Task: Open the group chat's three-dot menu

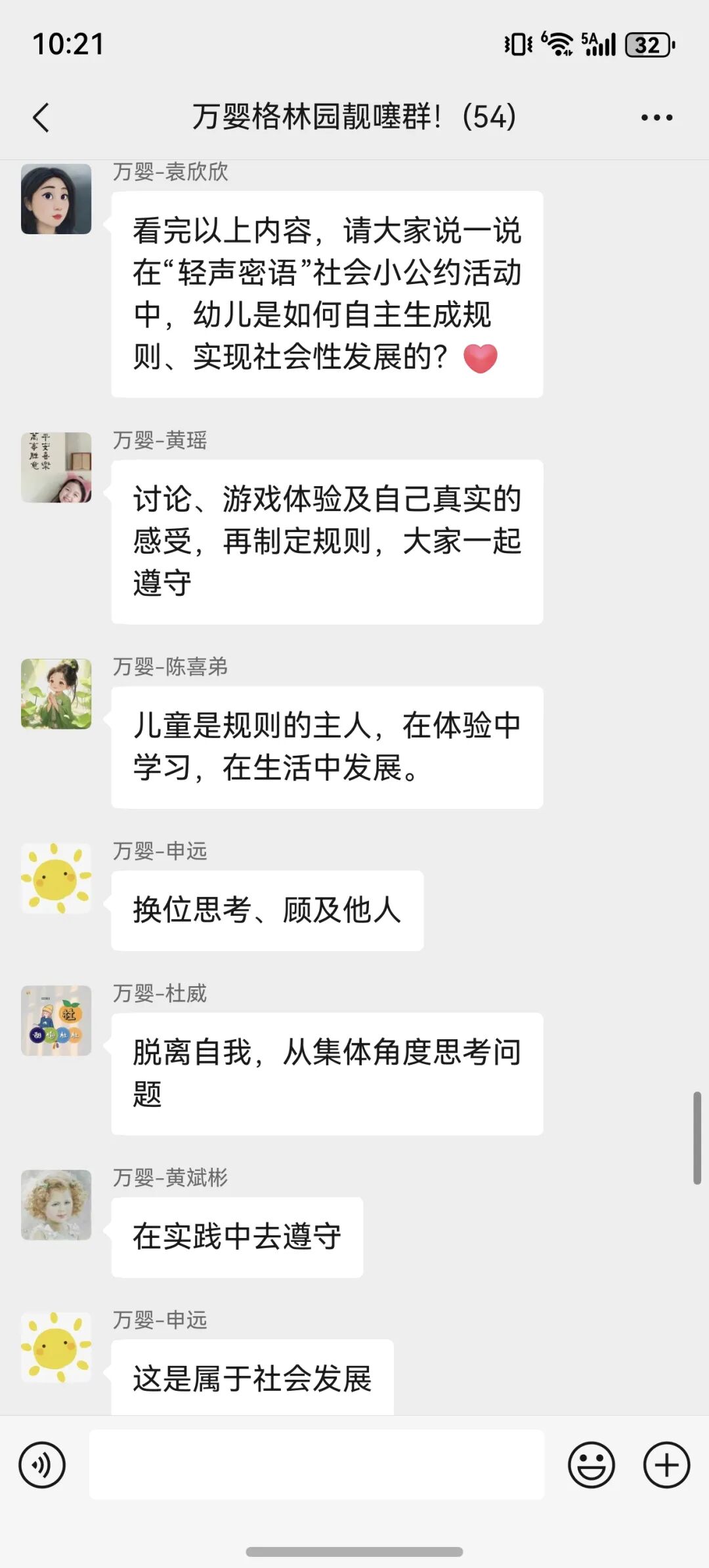Action: tap(656, 118)
